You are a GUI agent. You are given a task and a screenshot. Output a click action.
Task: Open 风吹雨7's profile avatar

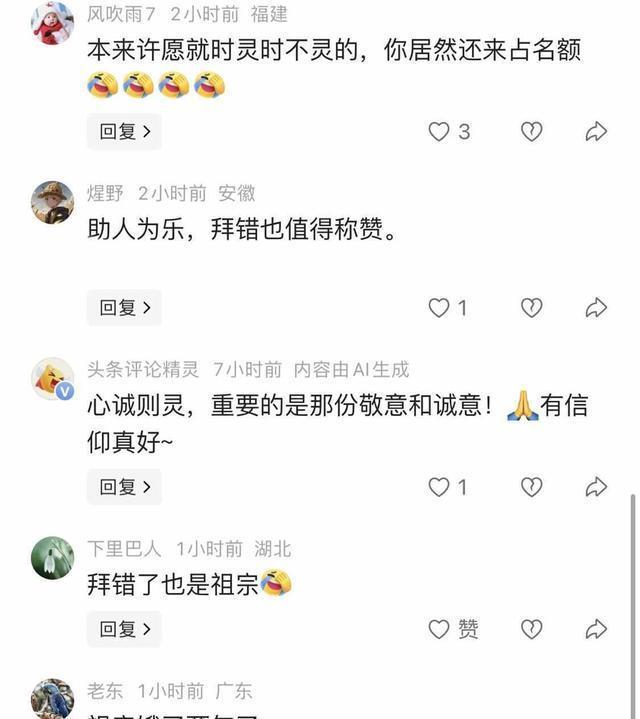click(x=52, y=22)
